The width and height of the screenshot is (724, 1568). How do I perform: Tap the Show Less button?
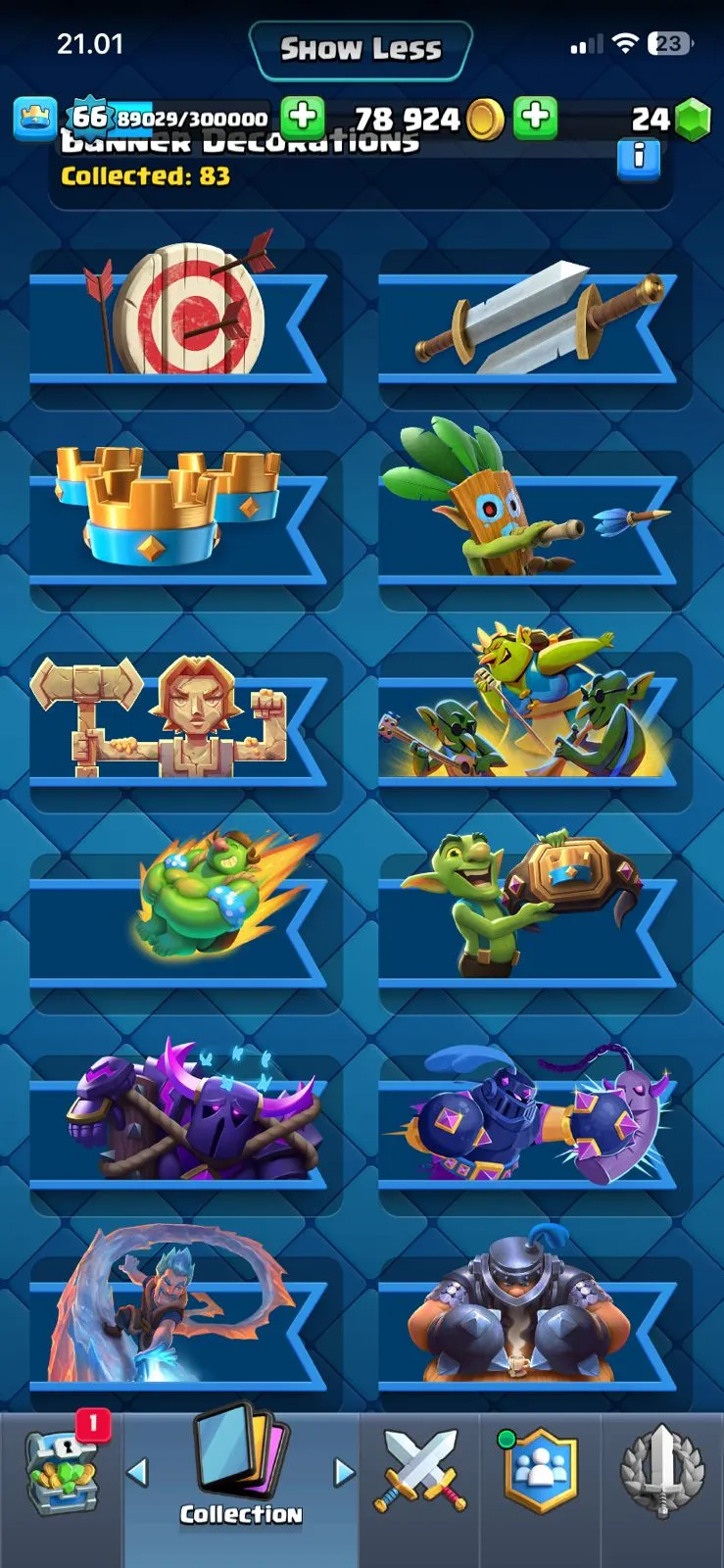click(361, 49)
